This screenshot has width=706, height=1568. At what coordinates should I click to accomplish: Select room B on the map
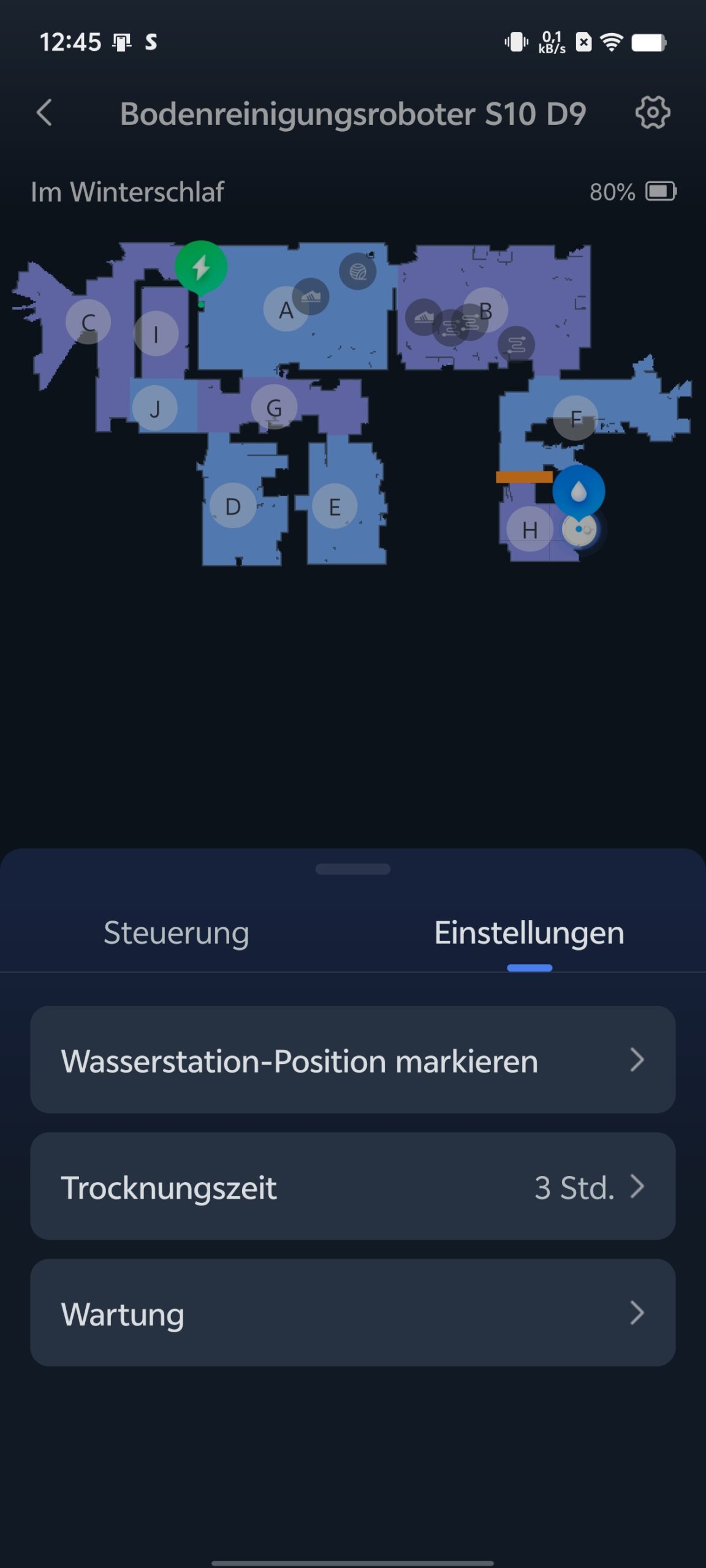(485, 311)
